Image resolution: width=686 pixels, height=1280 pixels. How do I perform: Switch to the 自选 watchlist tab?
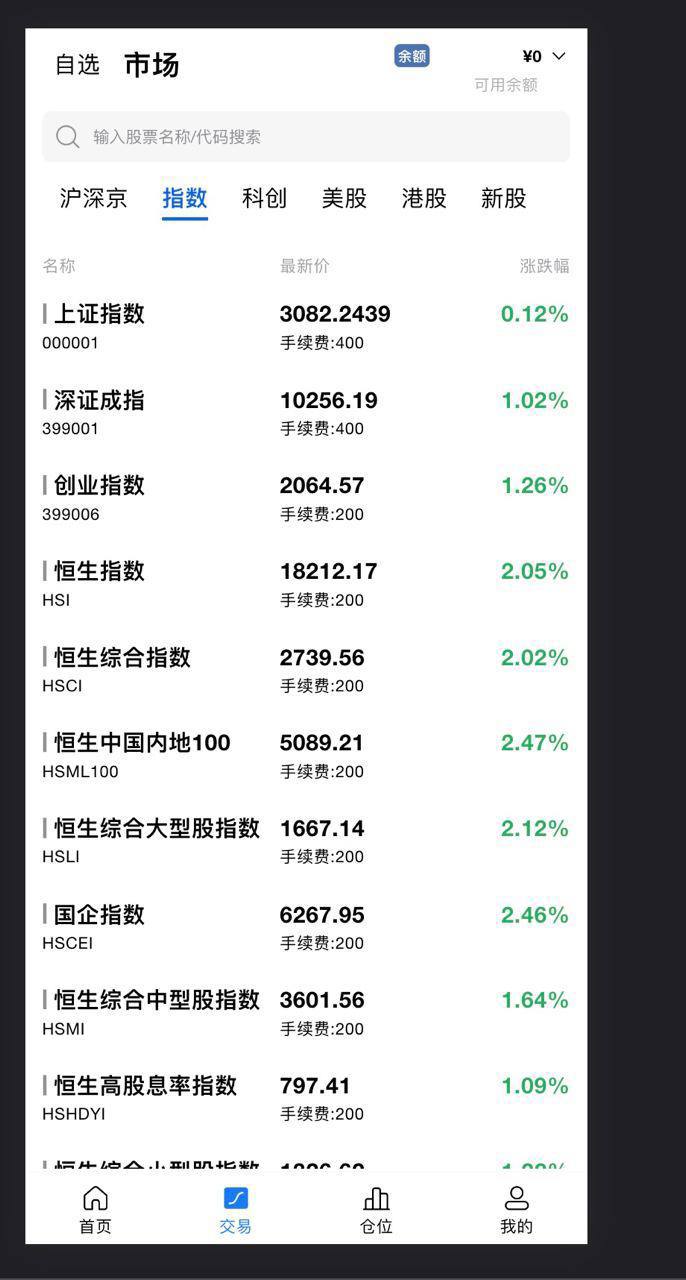pos(77,65)
